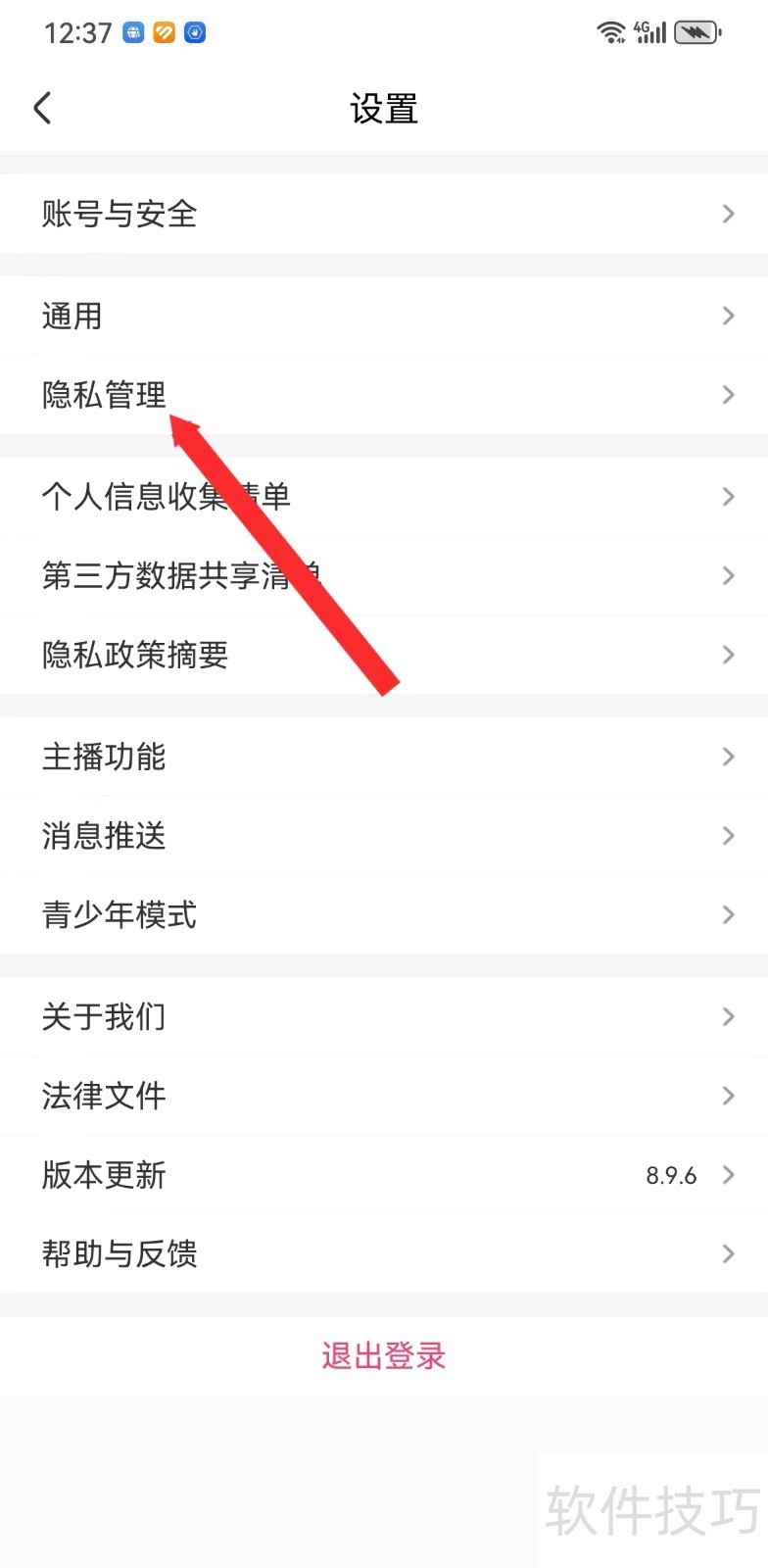Open 主播功能 settings
Image resolution: width=768 pixels, height=1568 pixels.
click(x=384, y=757)
